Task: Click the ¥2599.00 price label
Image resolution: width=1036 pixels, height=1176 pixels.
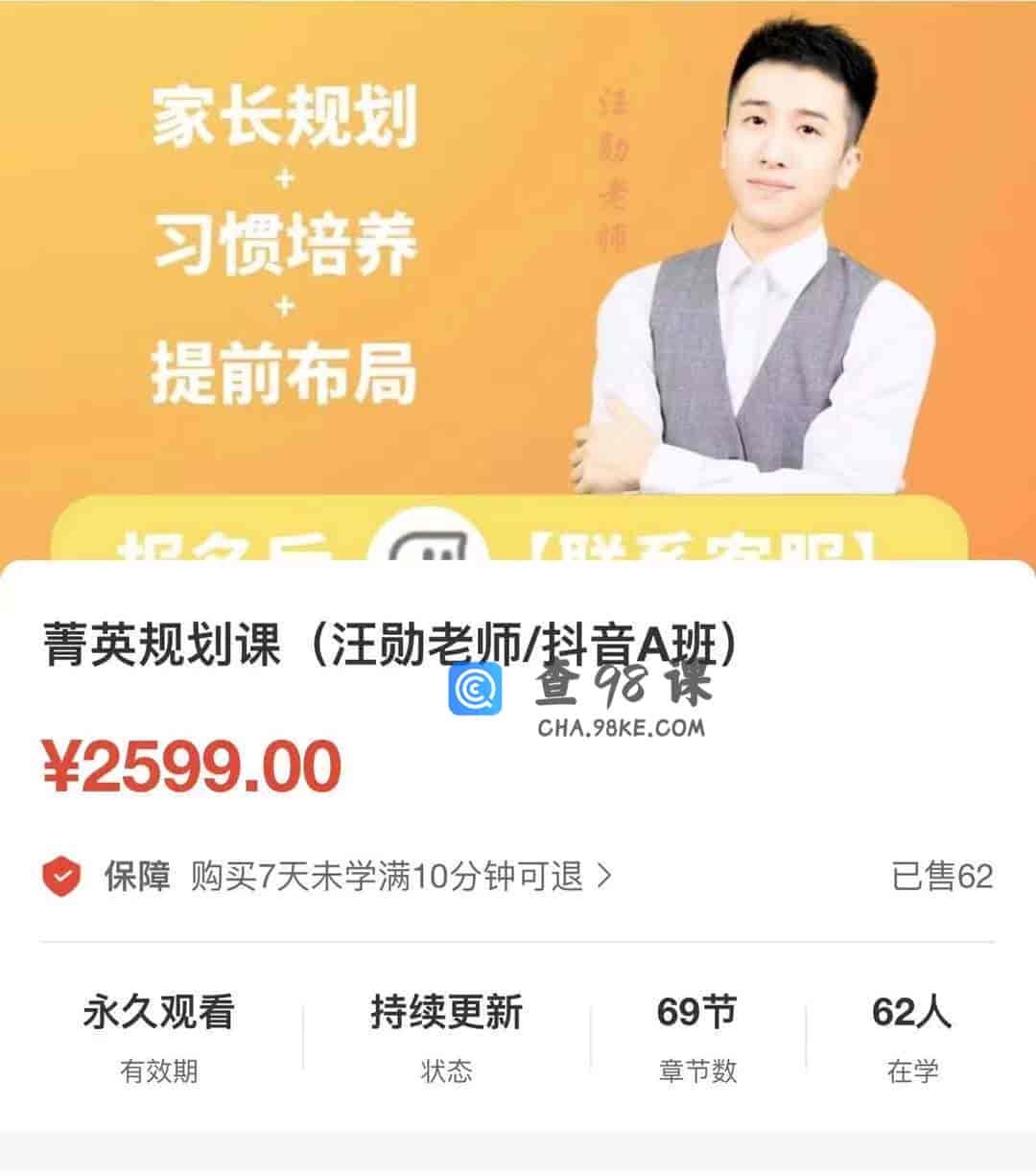Action: click(191, 764)
